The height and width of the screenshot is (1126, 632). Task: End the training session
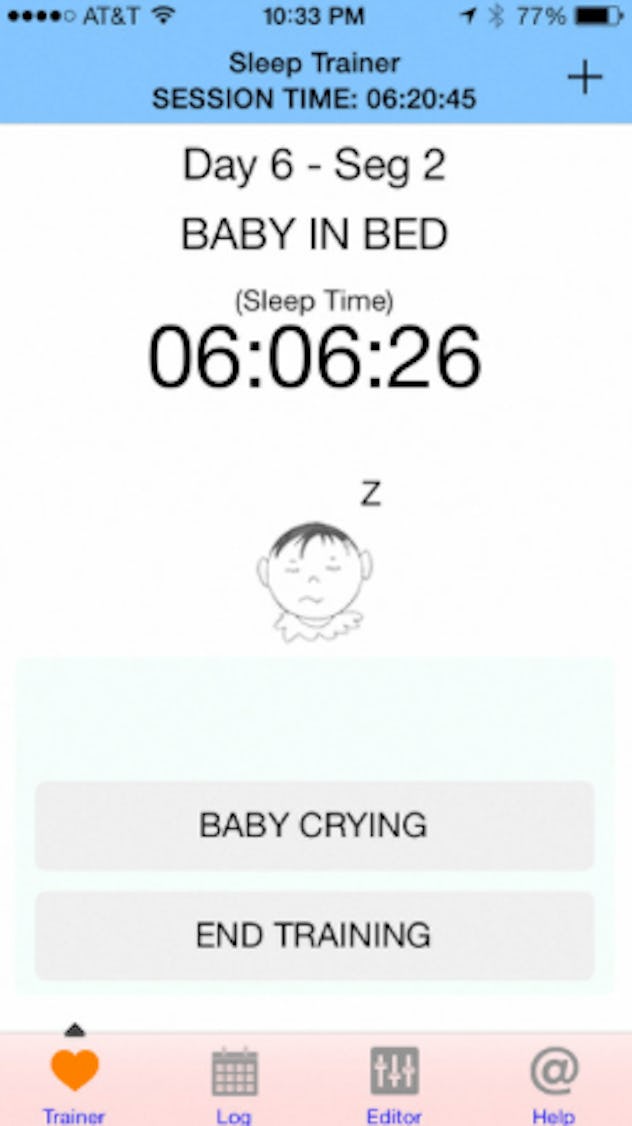tap(315, 936)
